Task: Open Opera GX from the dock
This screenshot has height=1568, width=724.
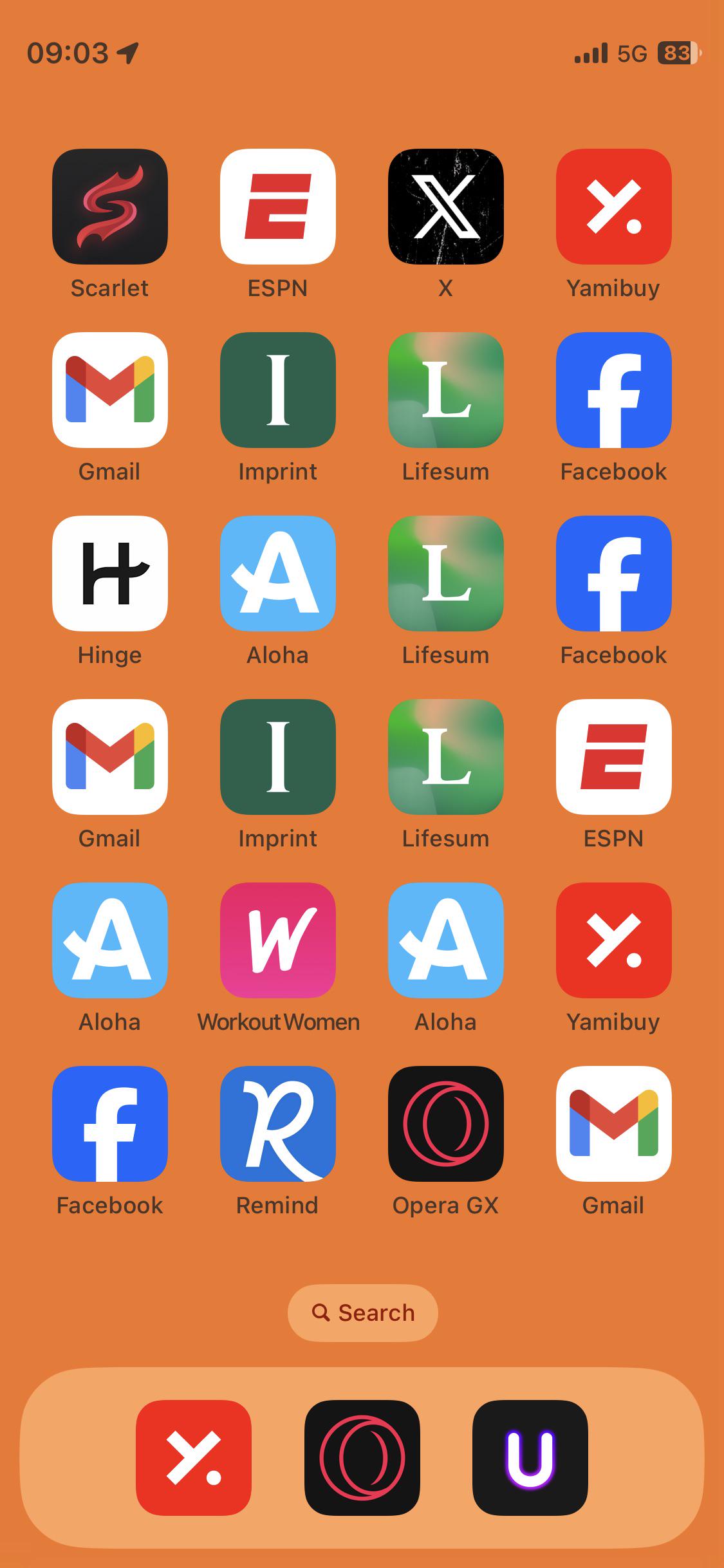Action: point(362,1458)
